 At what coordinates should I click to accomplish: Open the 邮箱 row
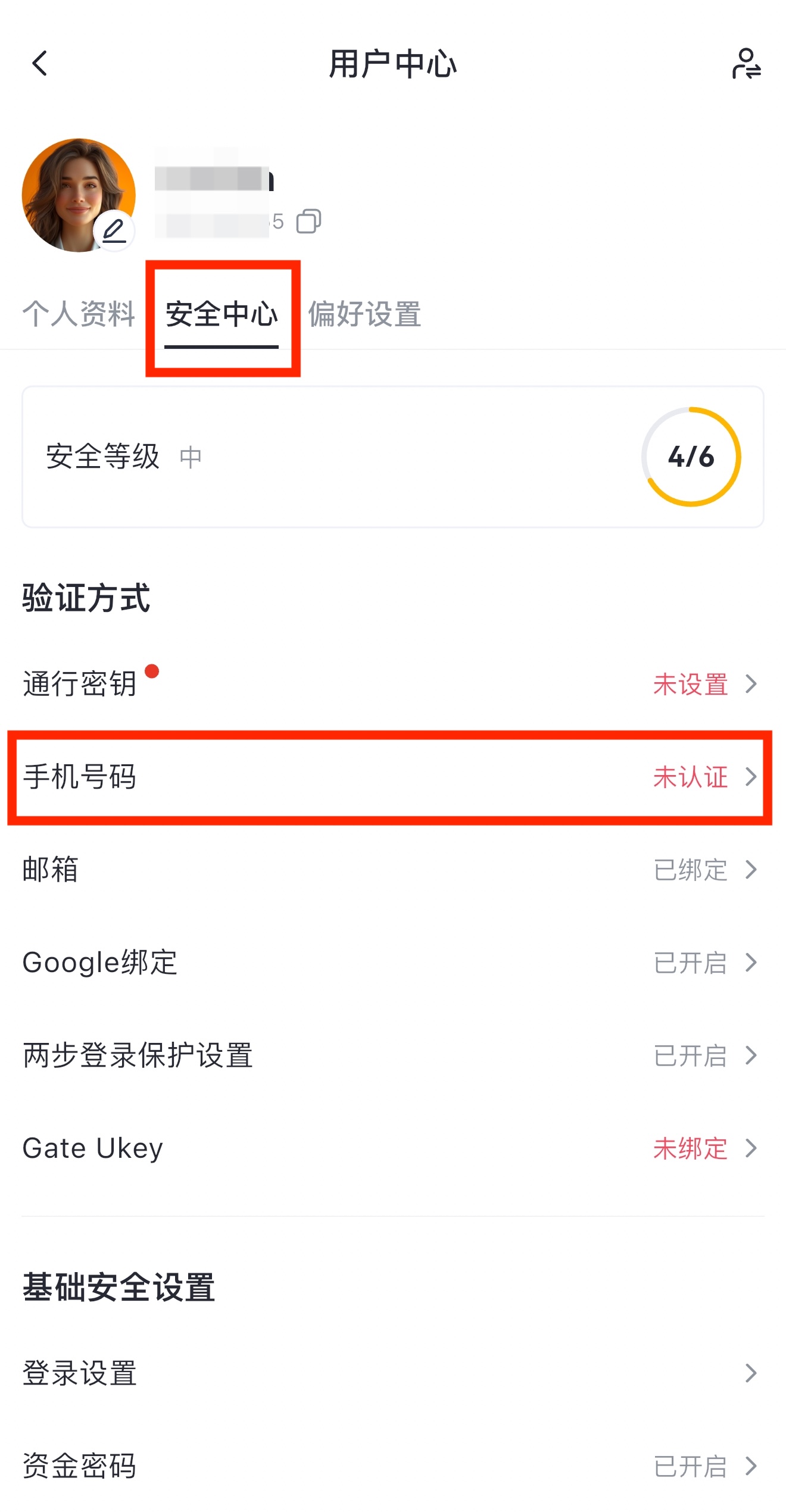tap(393, 870)
